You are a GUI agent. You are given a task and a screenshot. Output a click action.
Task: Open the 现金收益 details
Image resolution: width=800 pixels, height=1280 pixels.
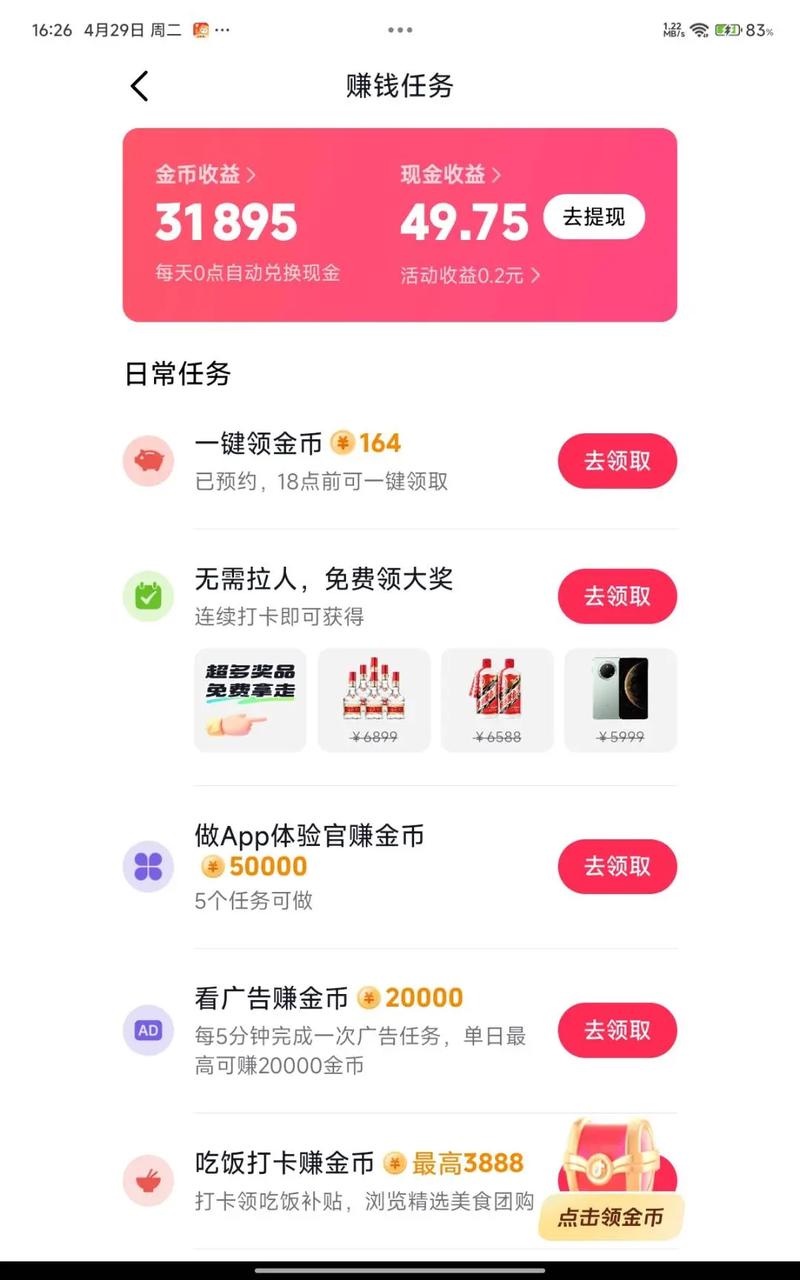click(x=451, y=175)
